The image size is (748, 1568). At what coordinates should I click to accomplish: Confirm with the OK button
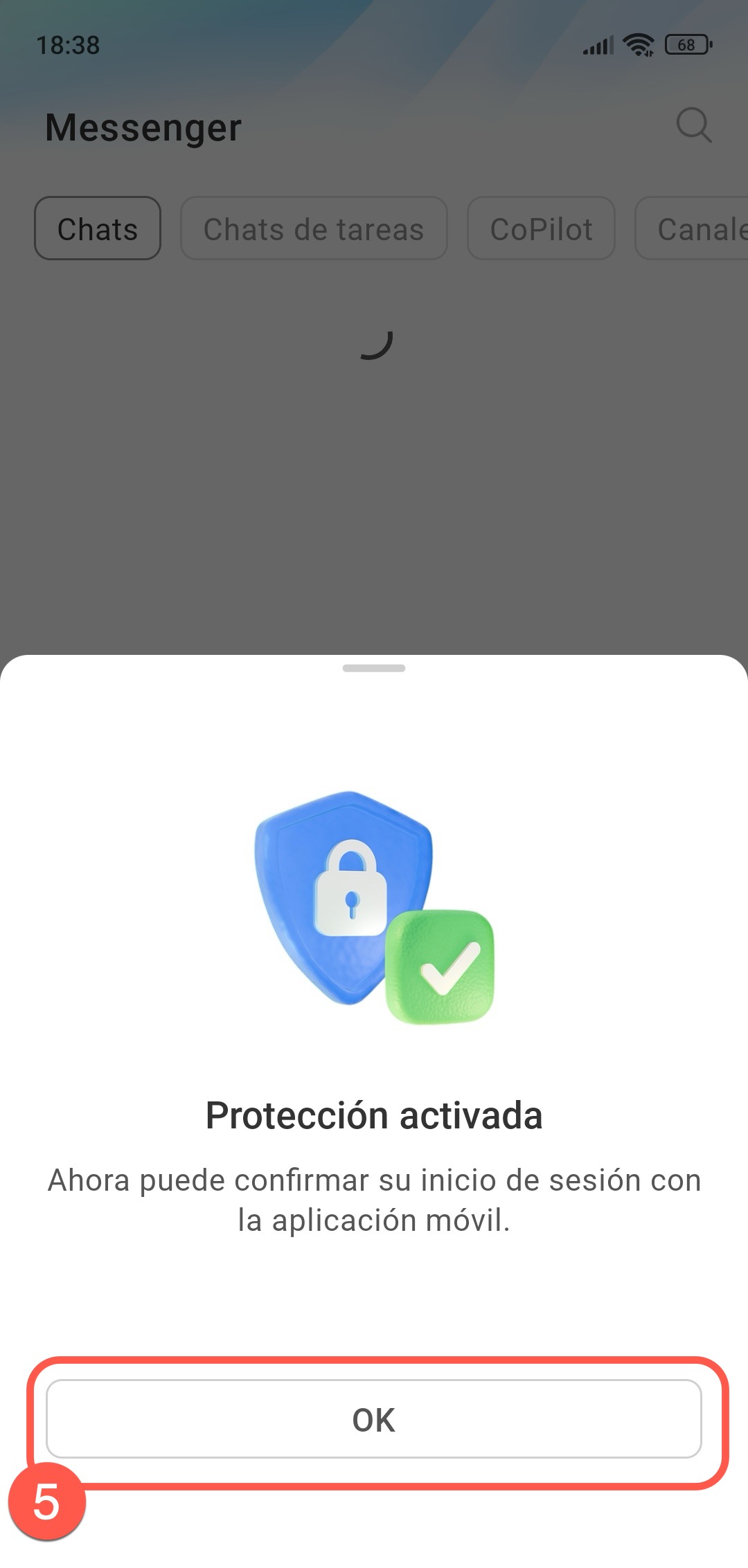click(373, 1419)
